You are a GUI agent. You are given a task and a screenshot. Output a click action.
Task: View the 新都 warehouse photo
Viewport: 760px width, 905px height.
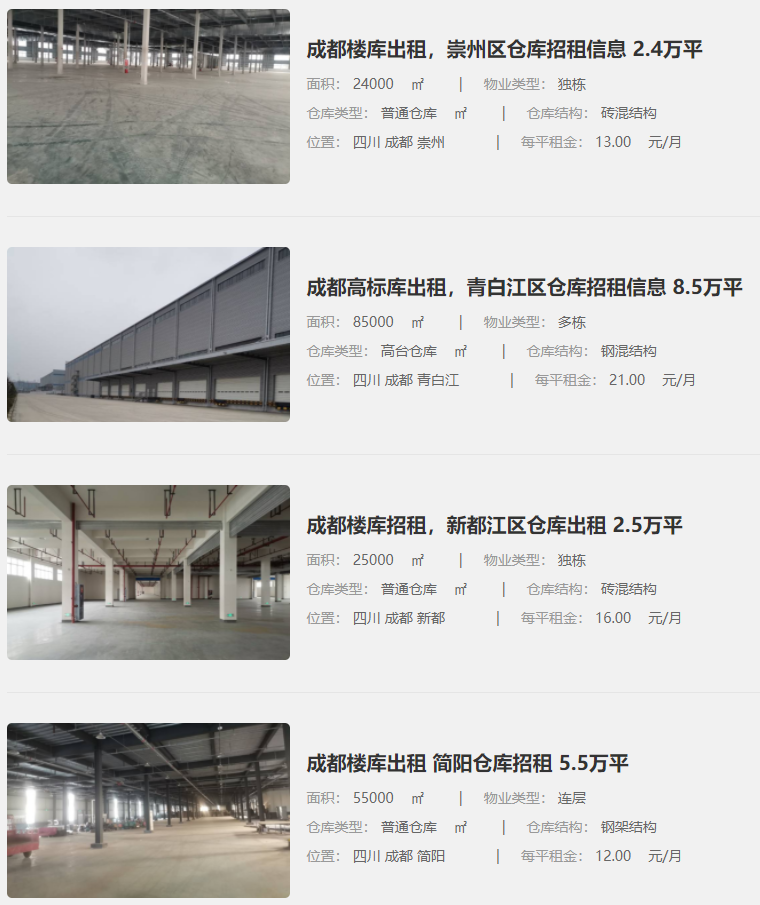(148, 573)
